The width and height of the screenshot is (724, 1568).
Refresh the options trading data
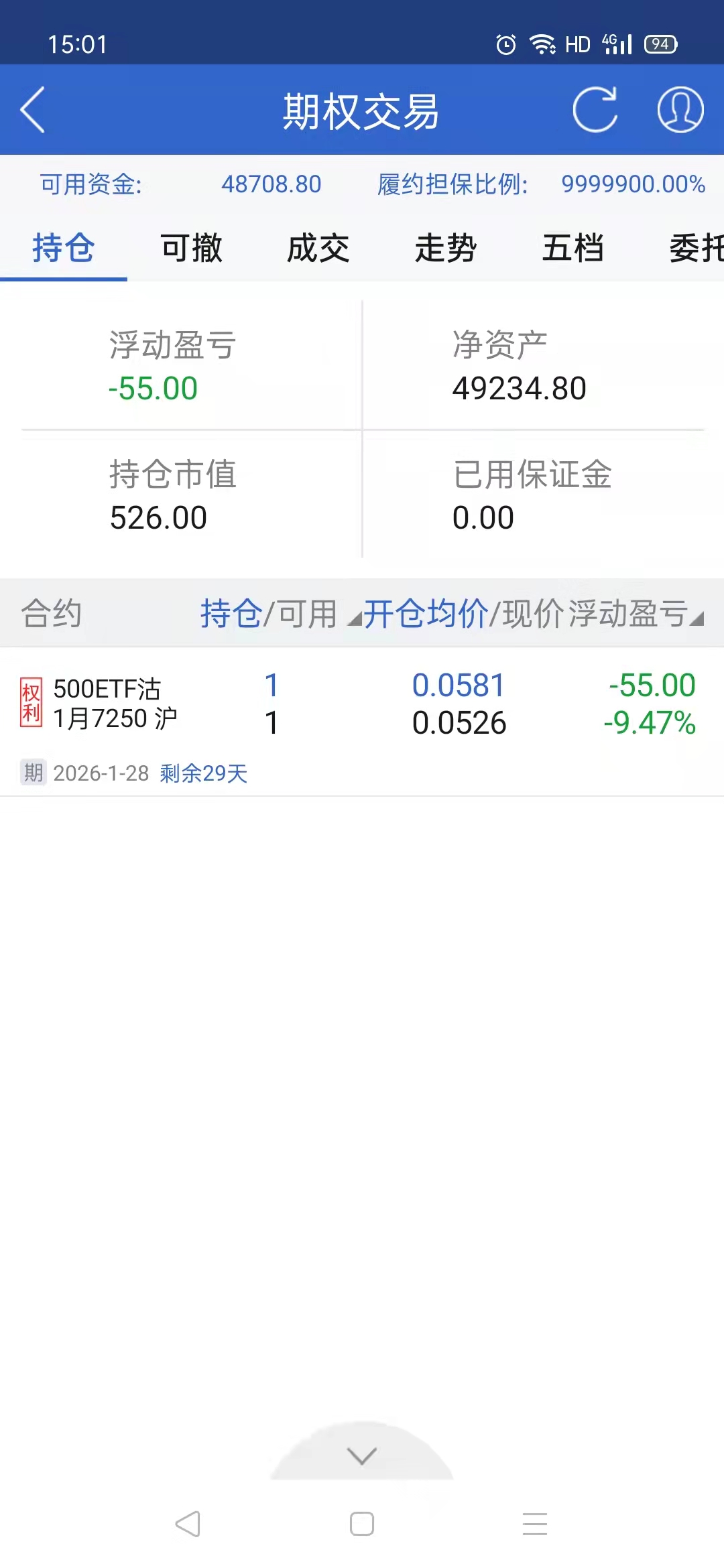(x=595, y=110)
